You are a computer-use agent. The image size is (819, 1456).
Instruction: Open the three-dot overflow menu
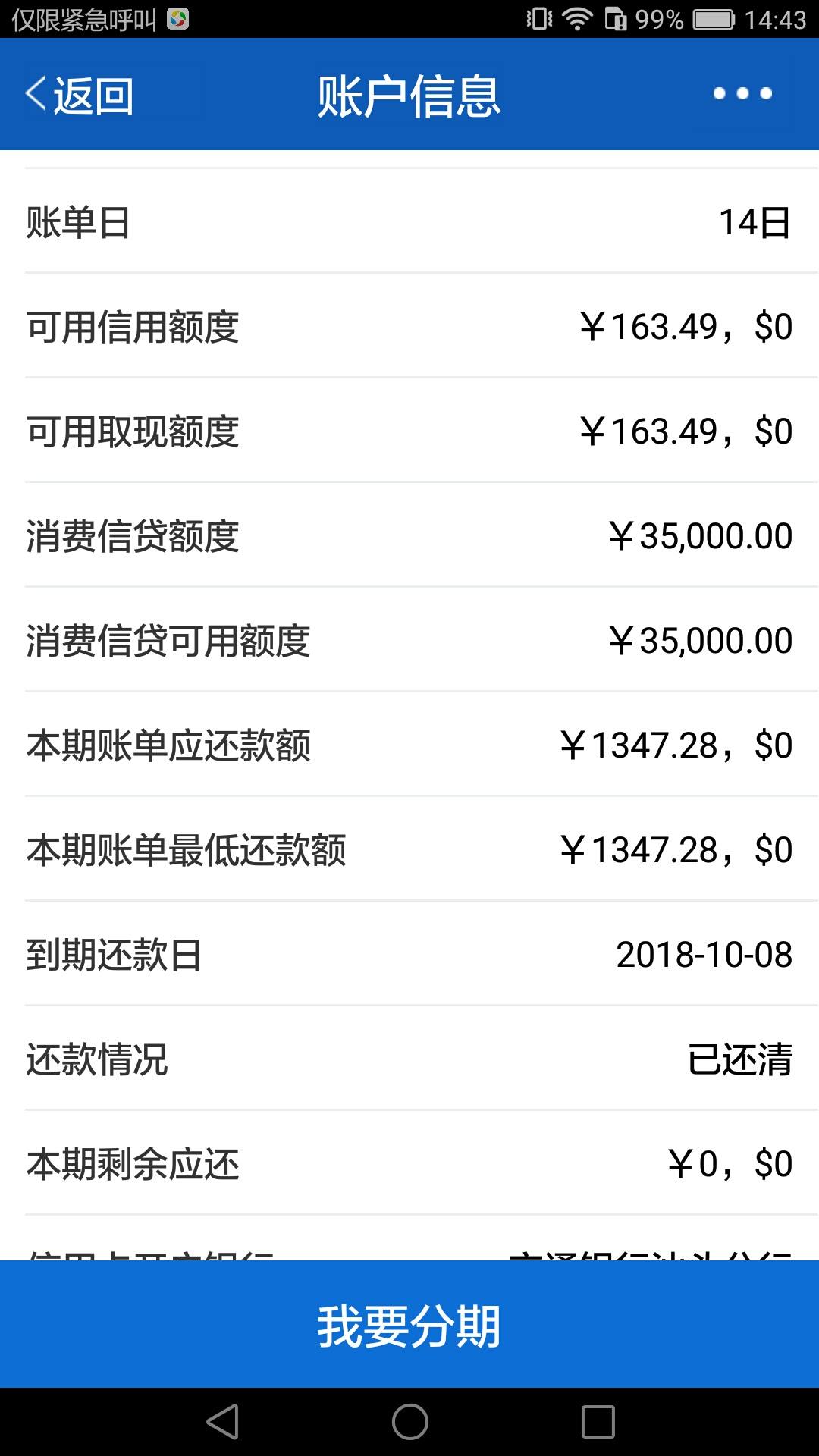(x=742, y=93)
